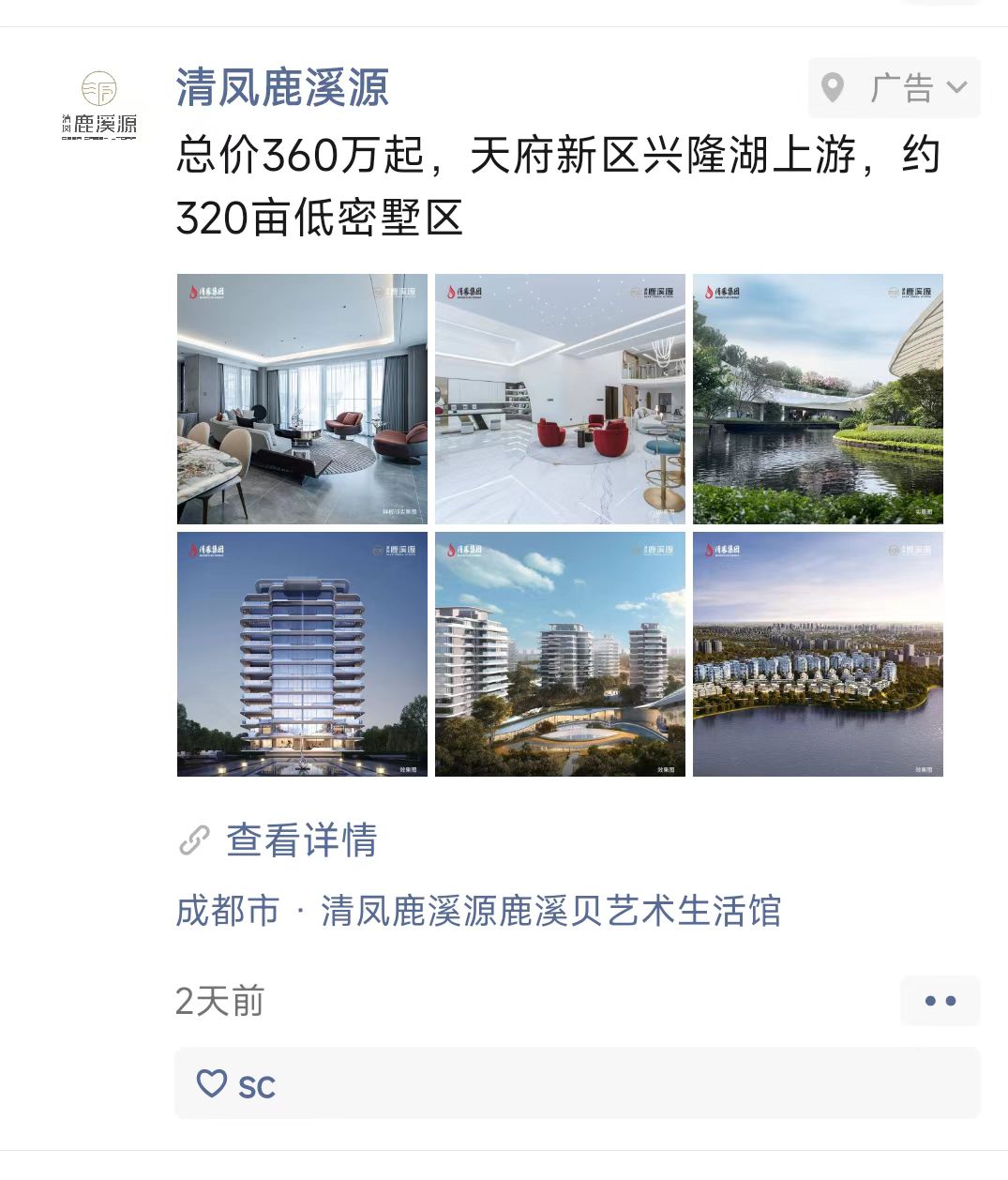1008x1180 pixels.
Task: View the lakeside garden landscape photo
Action: click(x=818, y=399)
